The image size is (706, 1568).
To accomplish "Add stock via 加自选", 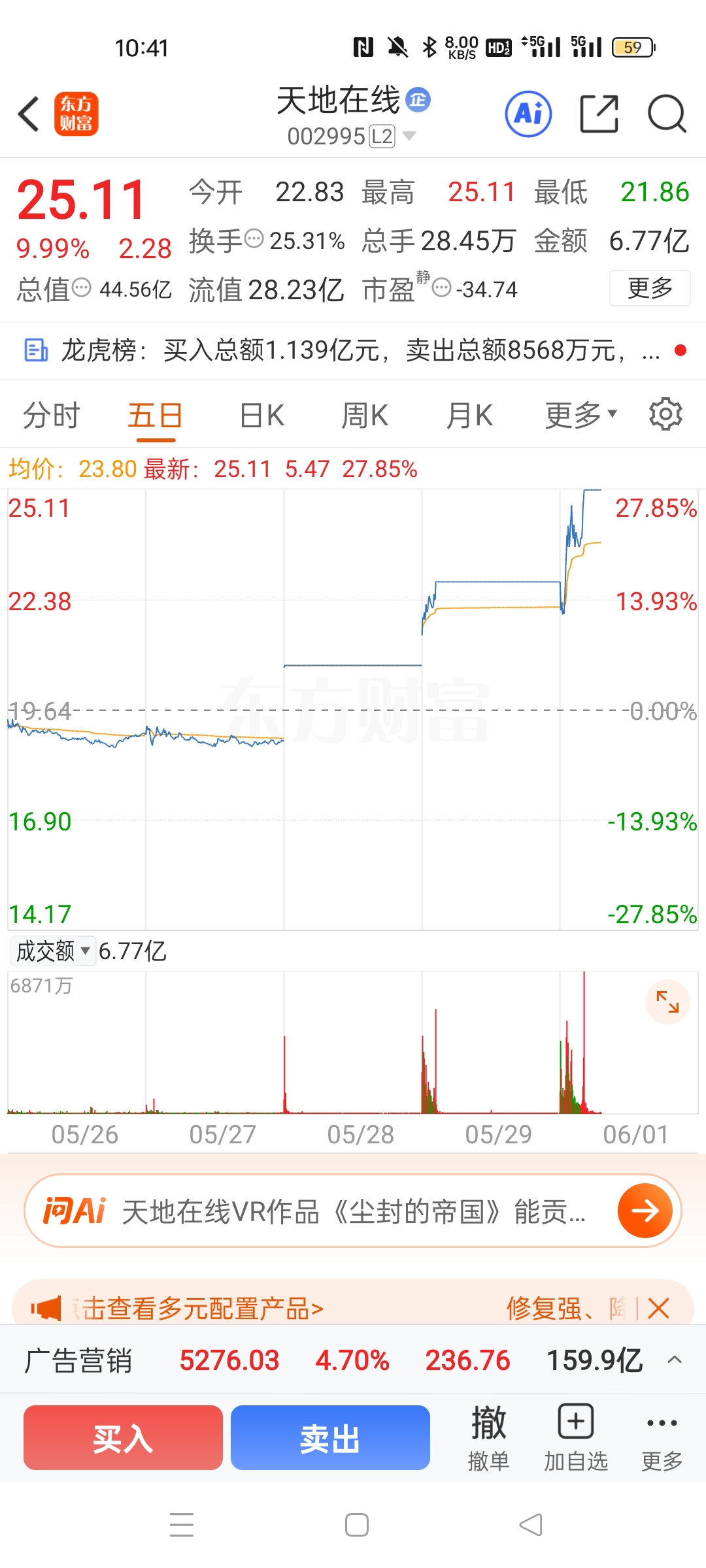I will [576, 1437].
